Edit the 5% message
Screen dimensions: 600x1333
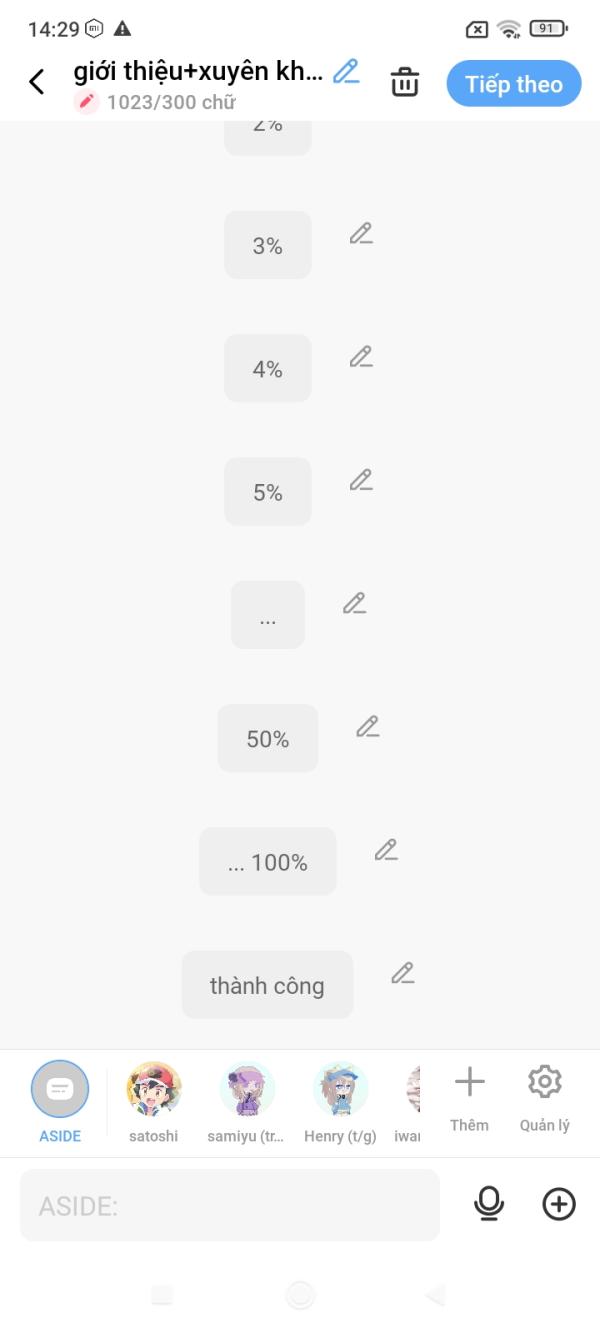pos(361,480)
